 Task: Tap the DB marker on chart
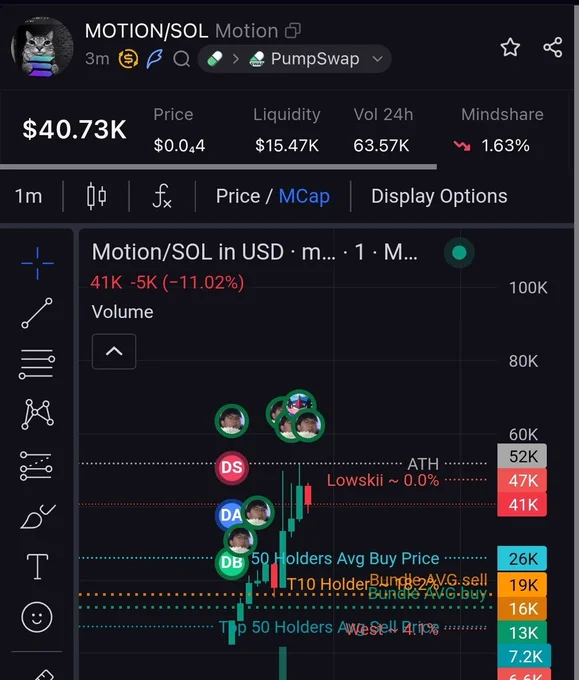231,562
